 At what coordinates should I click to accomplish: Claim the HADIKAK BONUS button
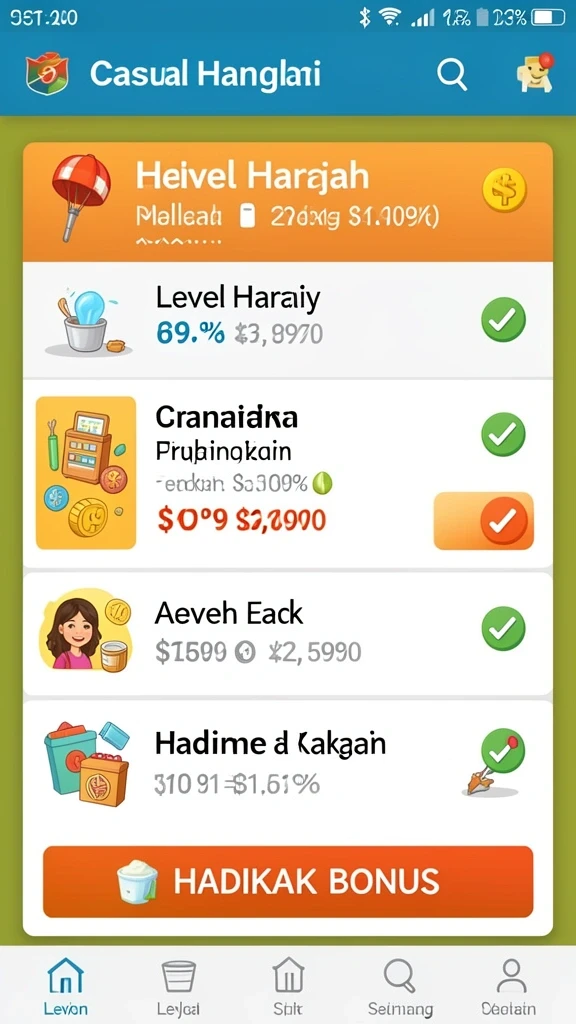[x=288, y=882]
